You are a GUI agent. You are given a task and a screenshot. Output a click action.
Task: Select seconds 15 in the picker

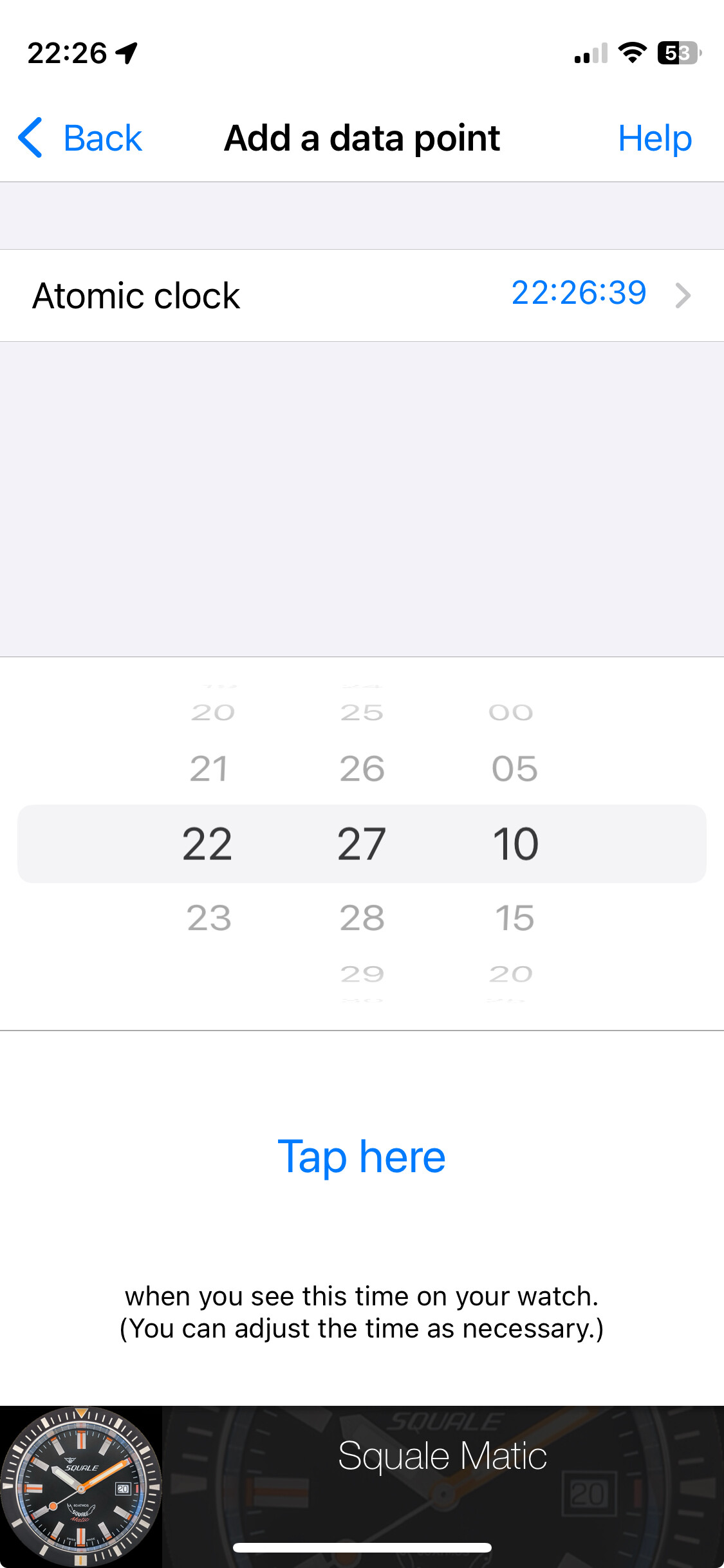tap(514, 918)
